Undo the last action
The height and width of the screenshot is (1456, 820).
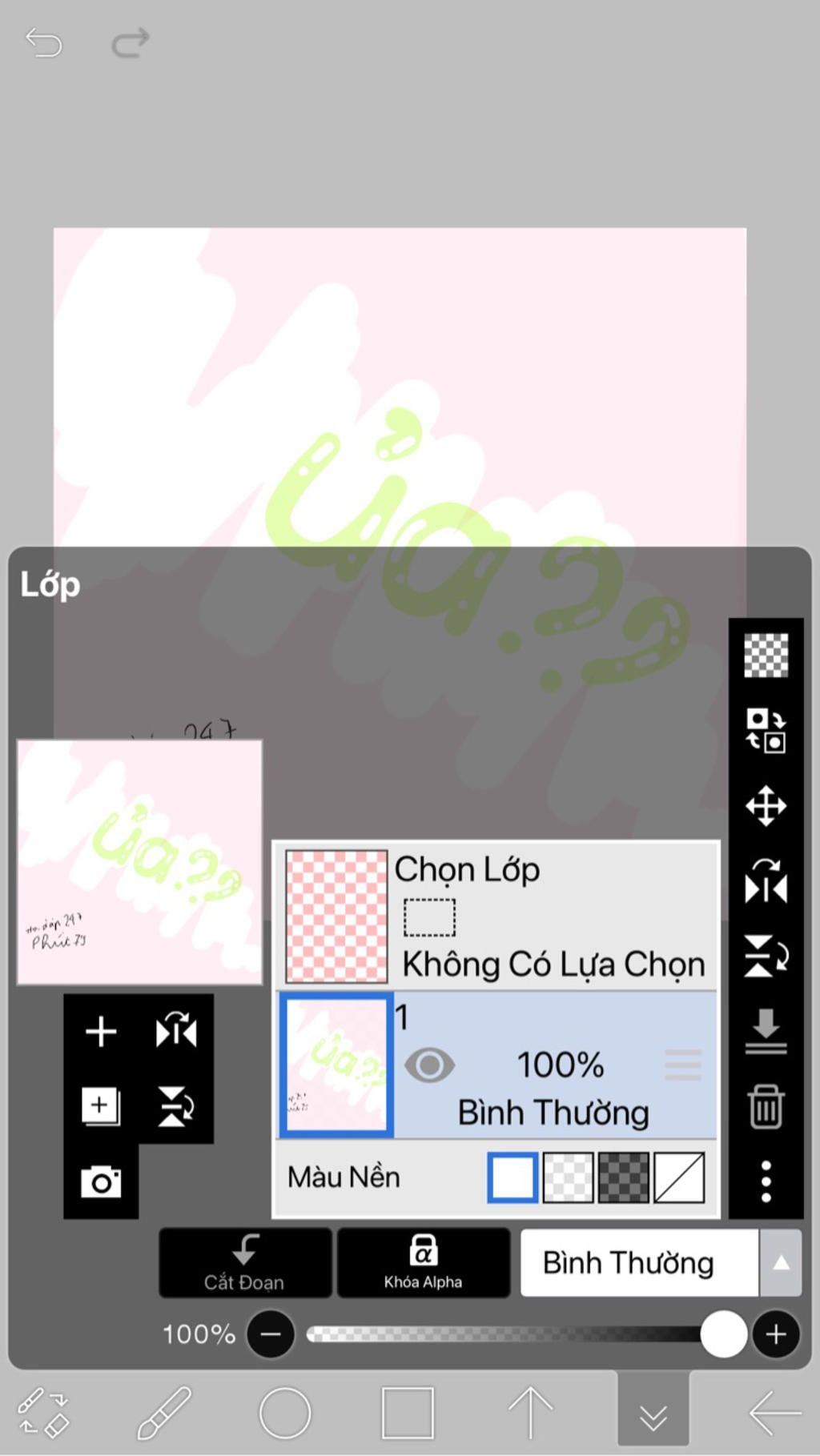point(44,42)
